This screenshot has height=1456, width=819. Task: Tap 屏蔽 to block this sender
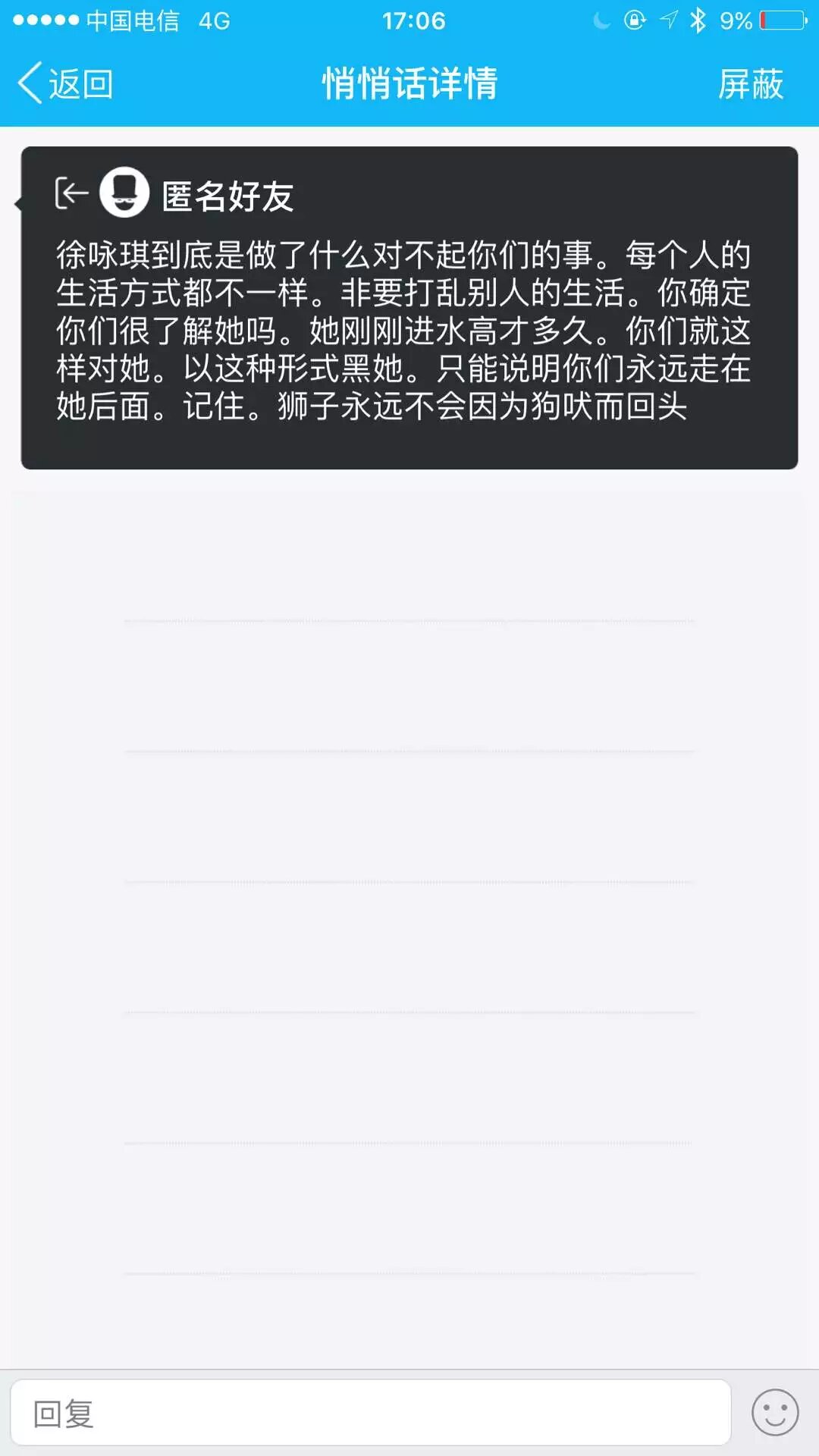point(750,83)
